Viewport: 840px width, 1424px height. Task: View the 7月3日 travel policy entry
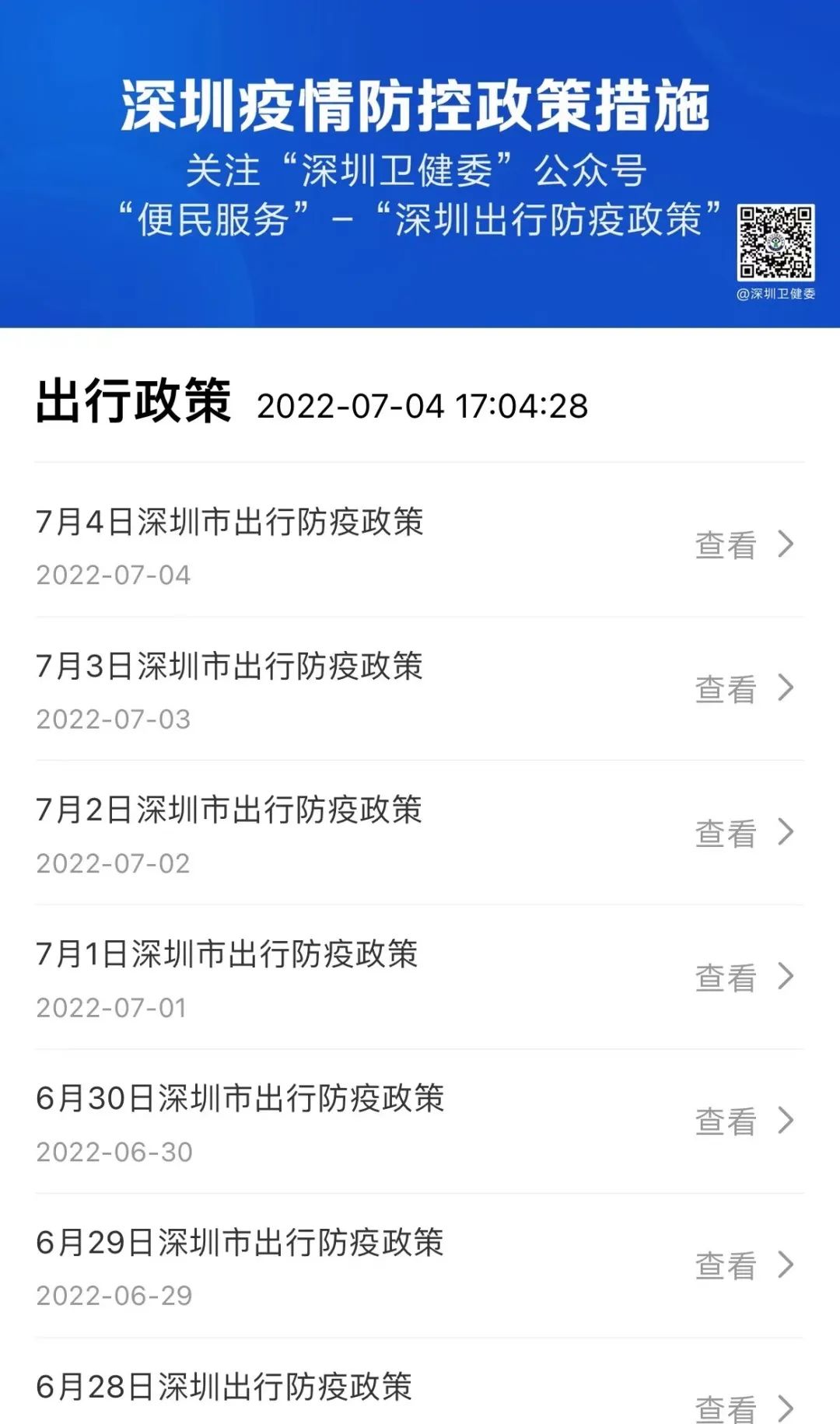pyautogui.click(x=419, y=689)
